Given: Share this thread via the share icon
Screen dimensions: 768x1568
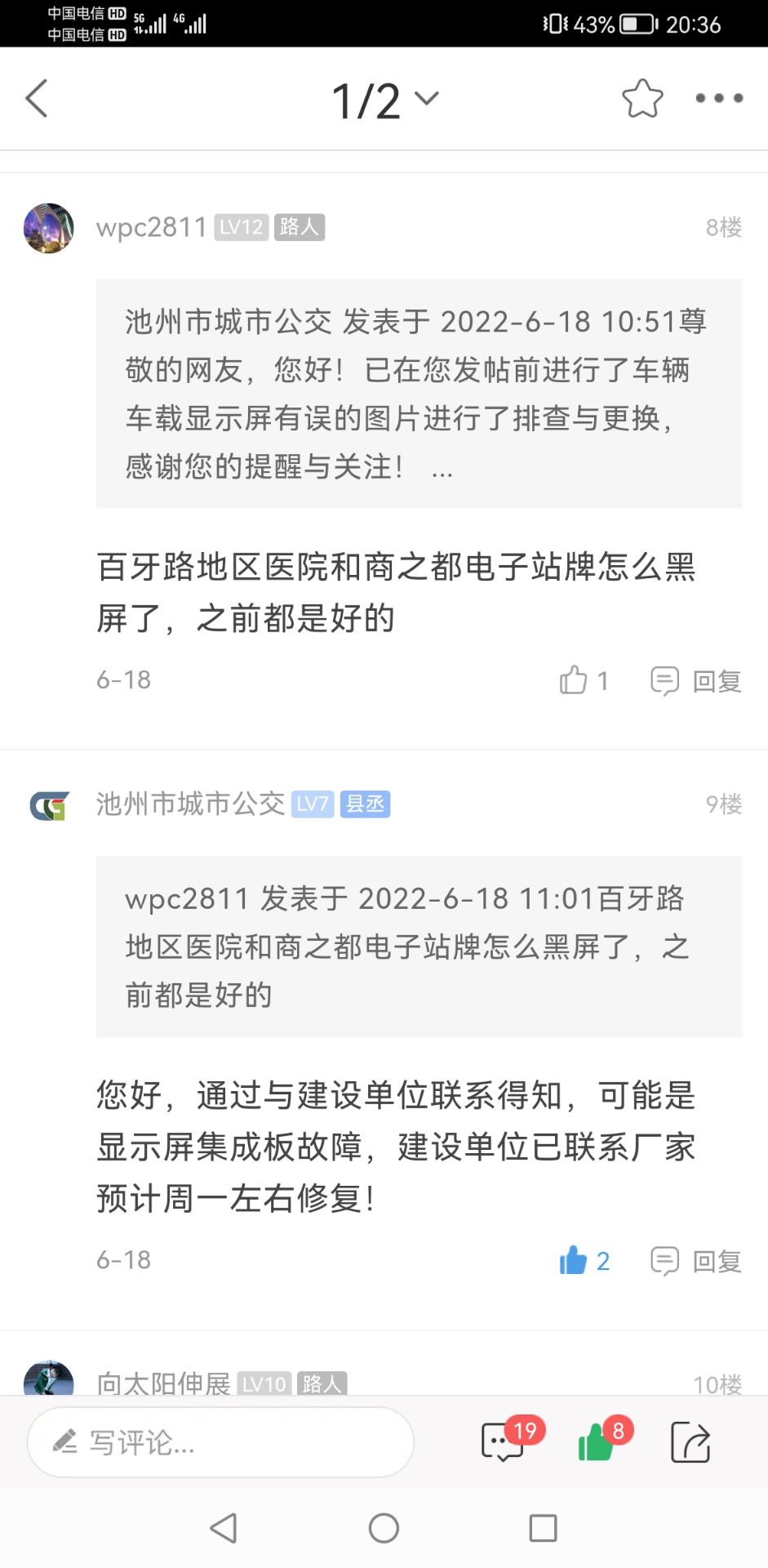Looking at the screenshot, I should click(x=690, y=1442).
